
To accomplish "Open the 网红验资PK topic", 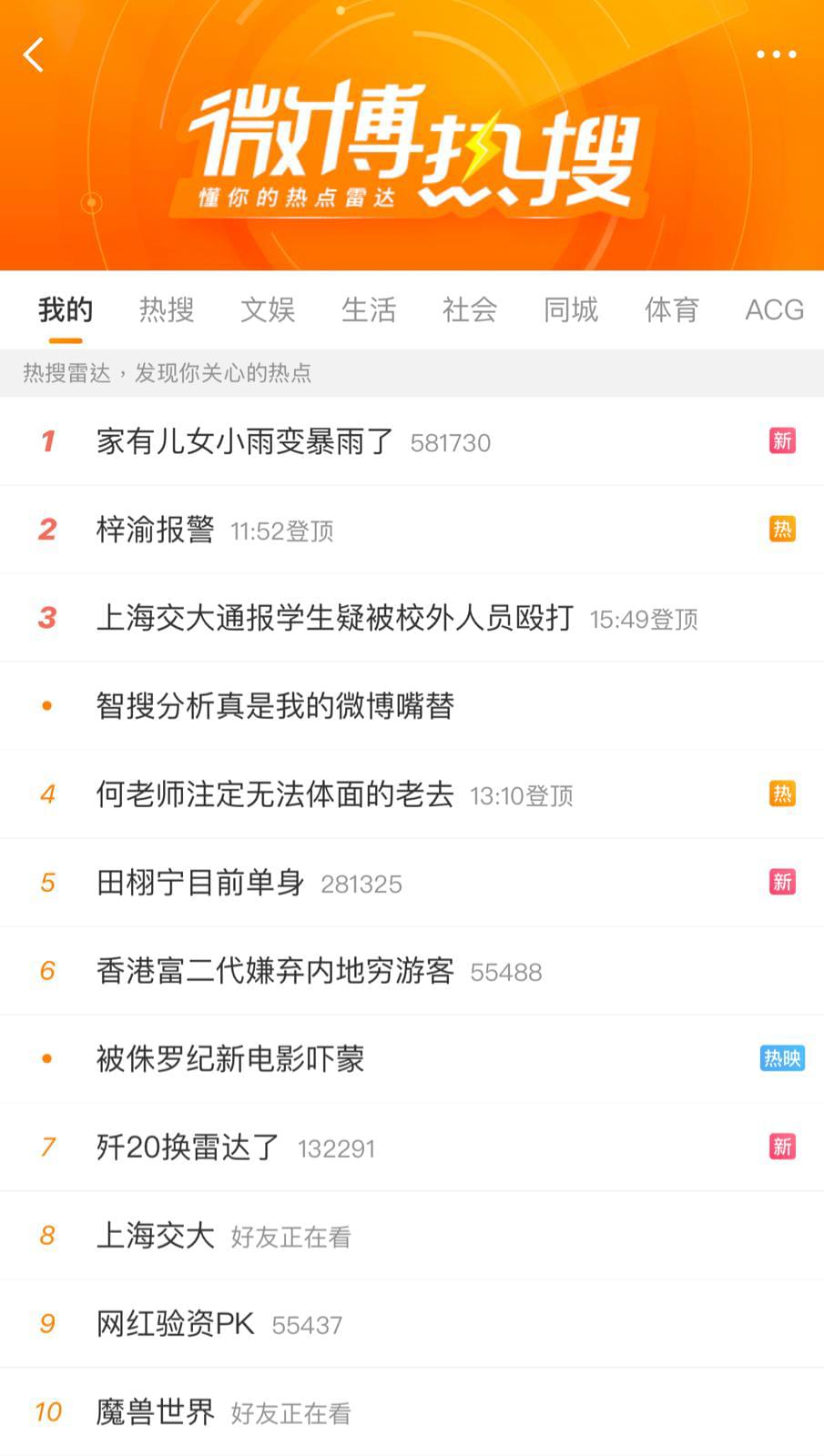I will [412, 1324].
